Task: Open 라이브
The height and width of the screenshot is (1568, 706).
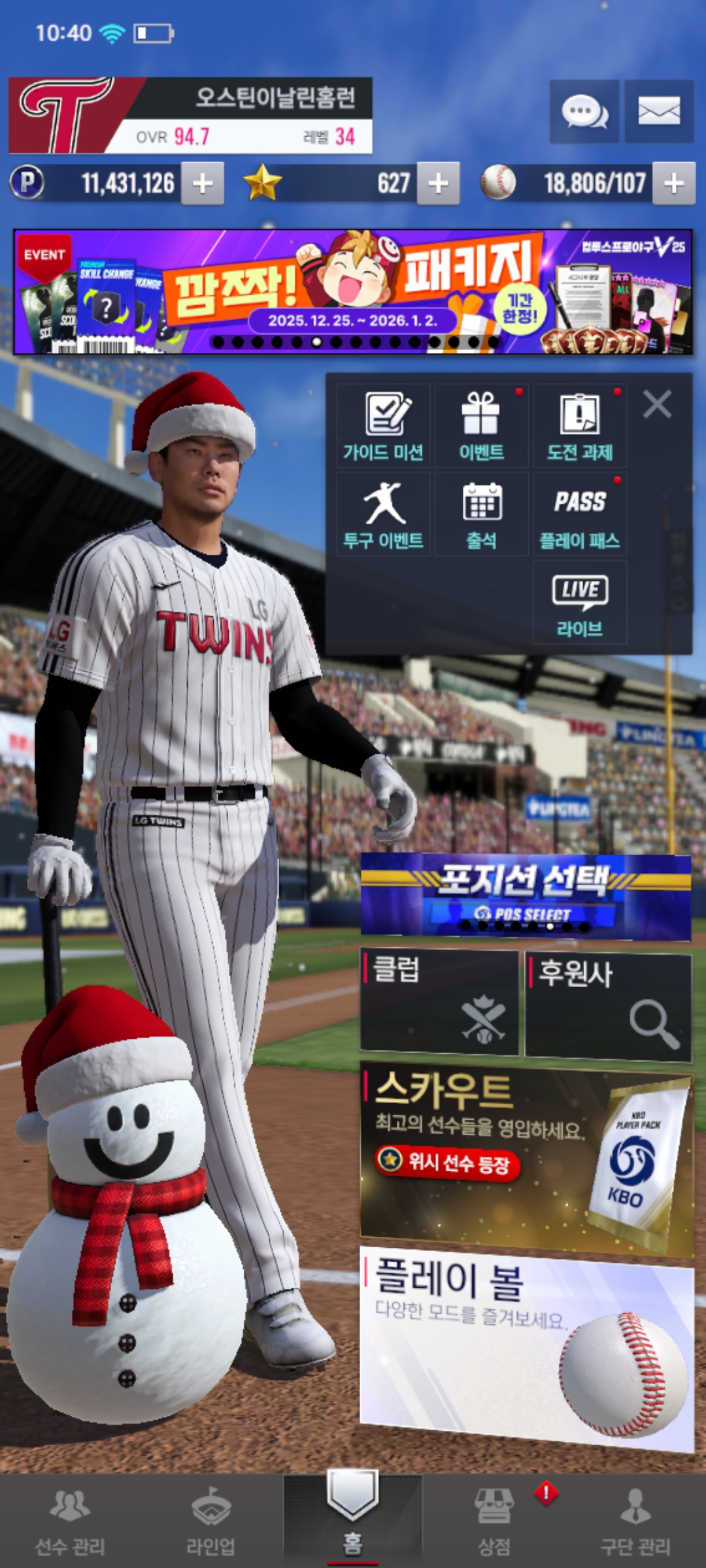Action: (x=580, y=603)
